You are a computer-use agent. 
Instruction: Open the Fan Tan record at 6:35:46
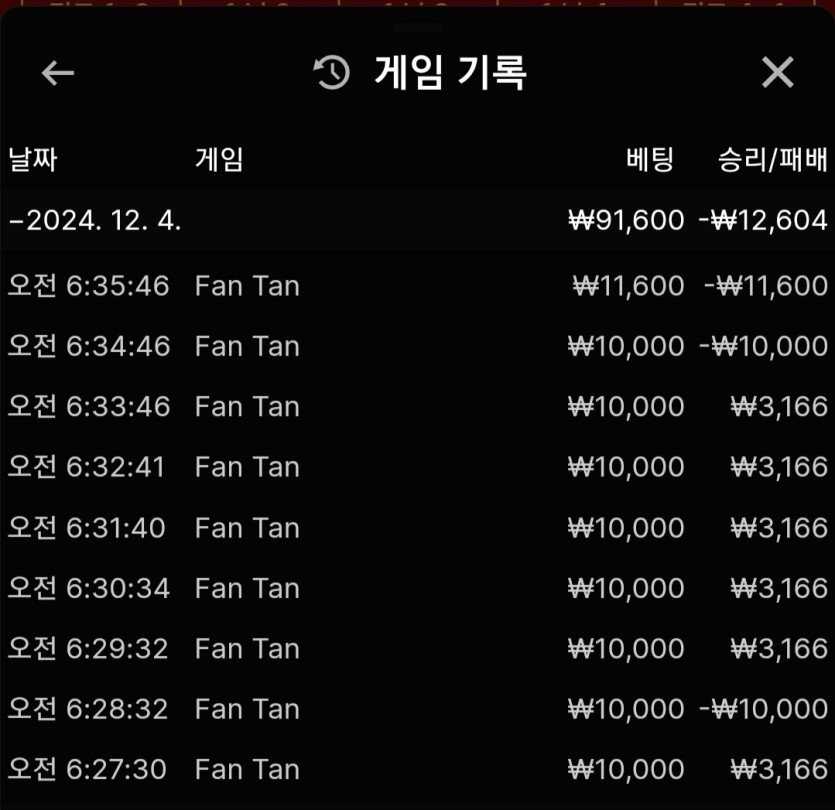[x=417, y=286]
